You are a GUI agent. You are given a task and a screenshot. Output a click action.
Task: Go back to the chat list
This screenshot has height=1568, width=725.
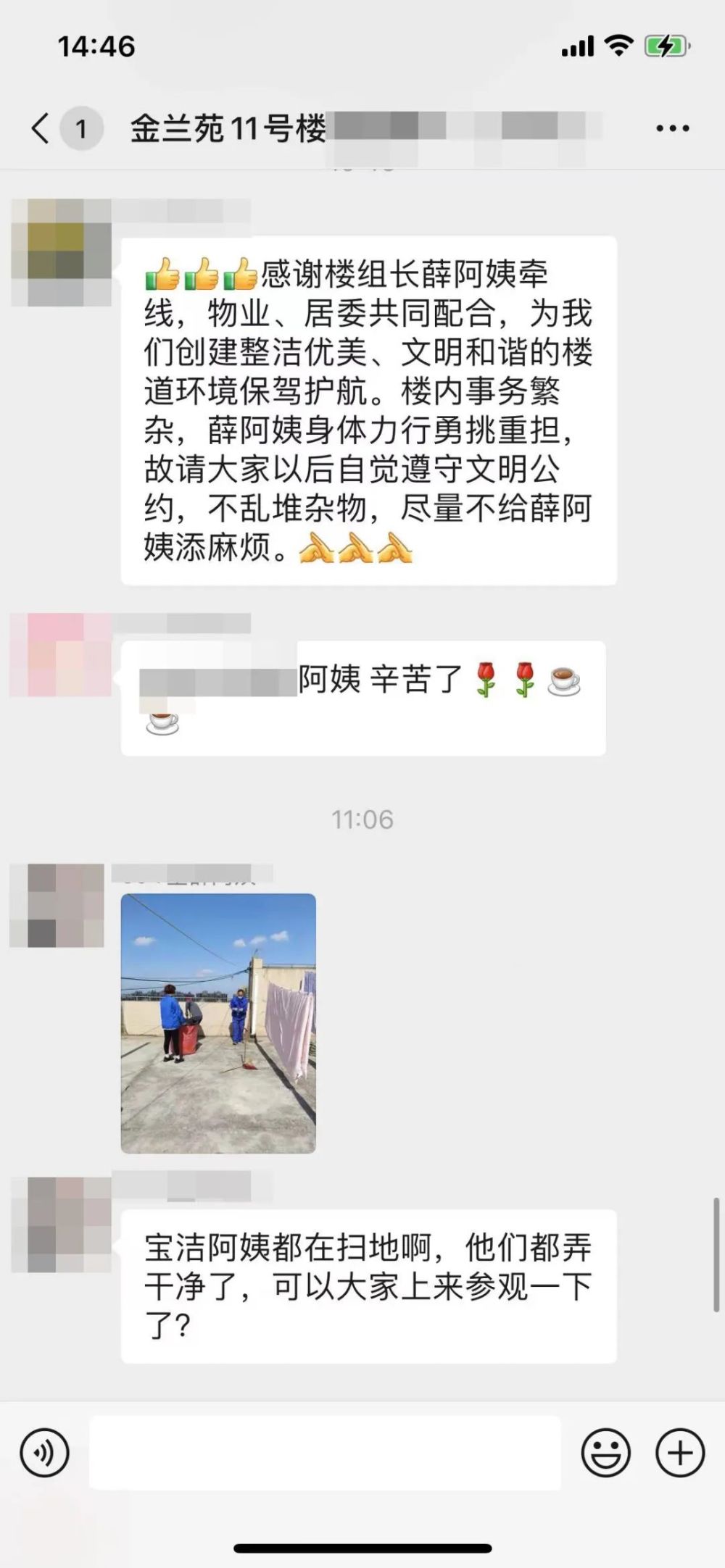41,128
